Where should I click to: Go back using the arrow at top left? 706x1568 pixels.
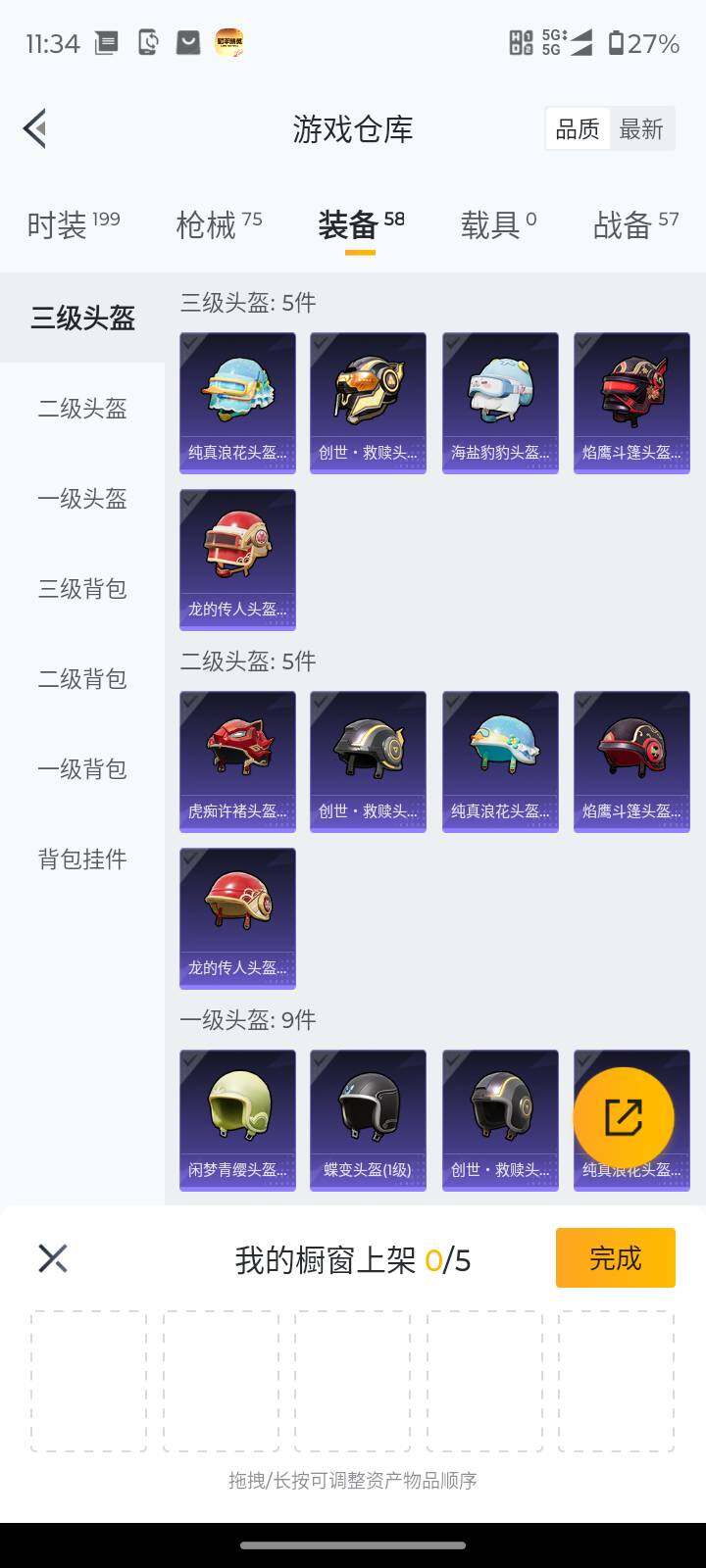pos(35,128)
